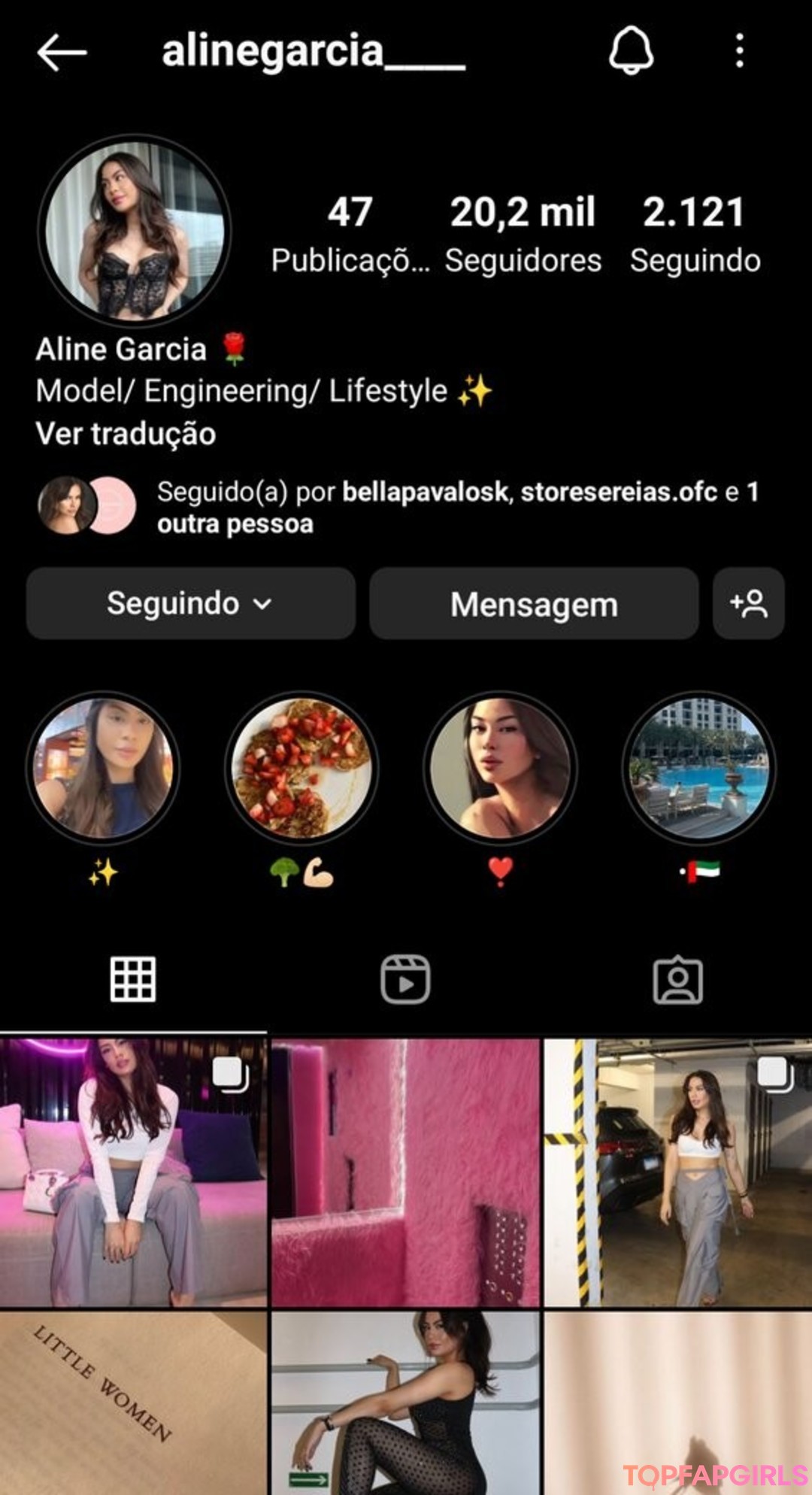
Task: Switch to the Reels tab
Action: coord(405,979)
